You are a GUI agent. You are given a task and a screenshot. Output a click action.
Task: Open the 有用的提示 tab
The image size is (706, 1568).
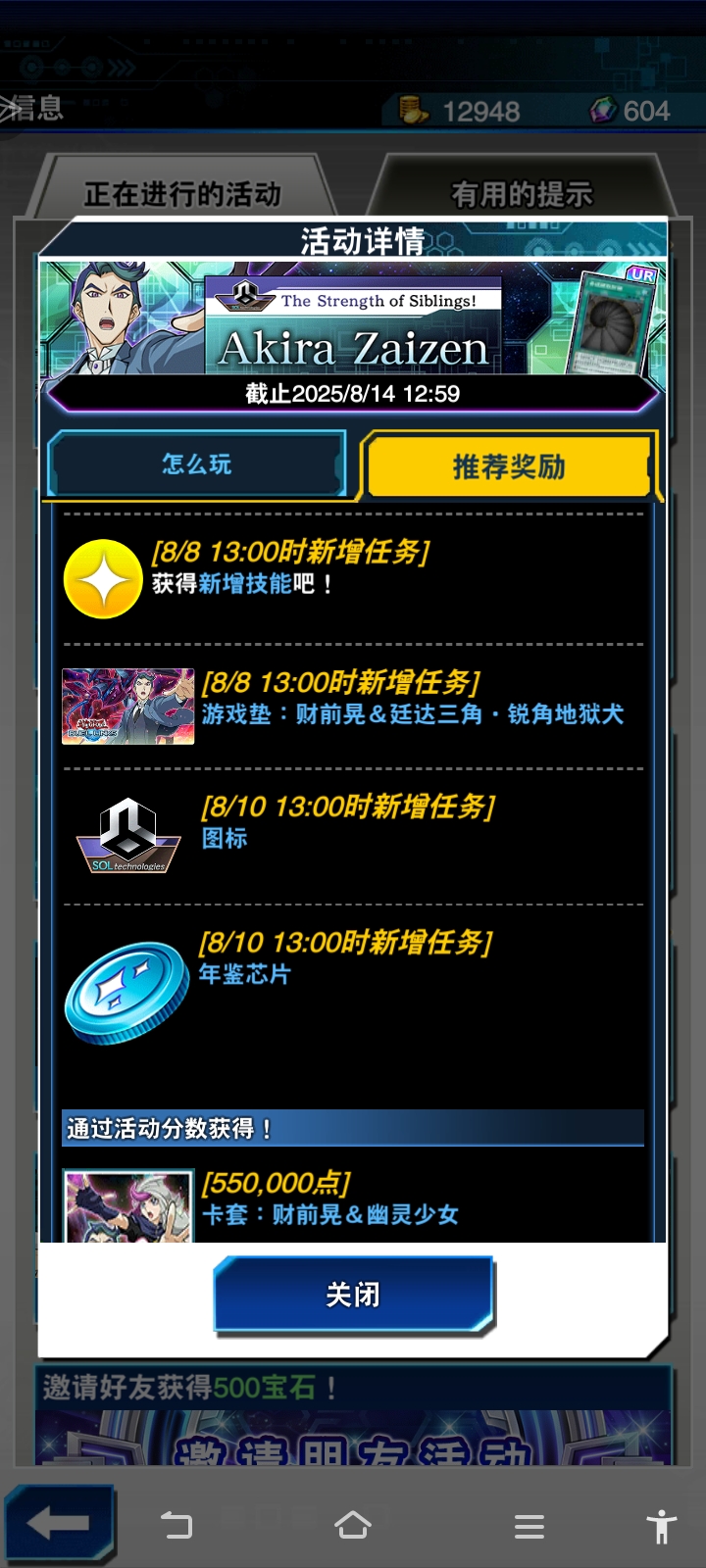[x=522, y=194]
